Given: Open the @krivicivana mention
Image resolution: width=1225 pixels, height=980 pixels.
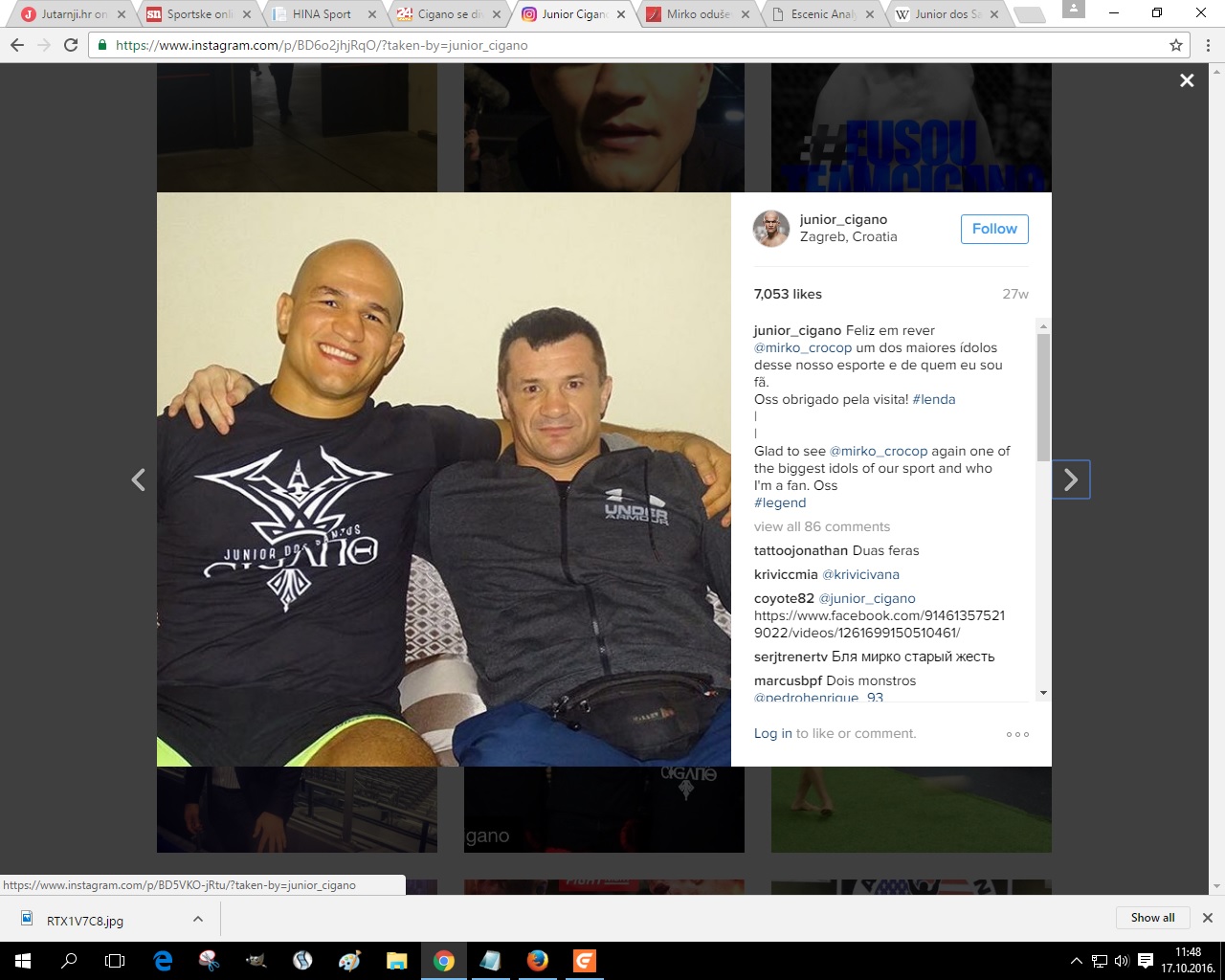Looking at the screenshot, I should (860, 574).
